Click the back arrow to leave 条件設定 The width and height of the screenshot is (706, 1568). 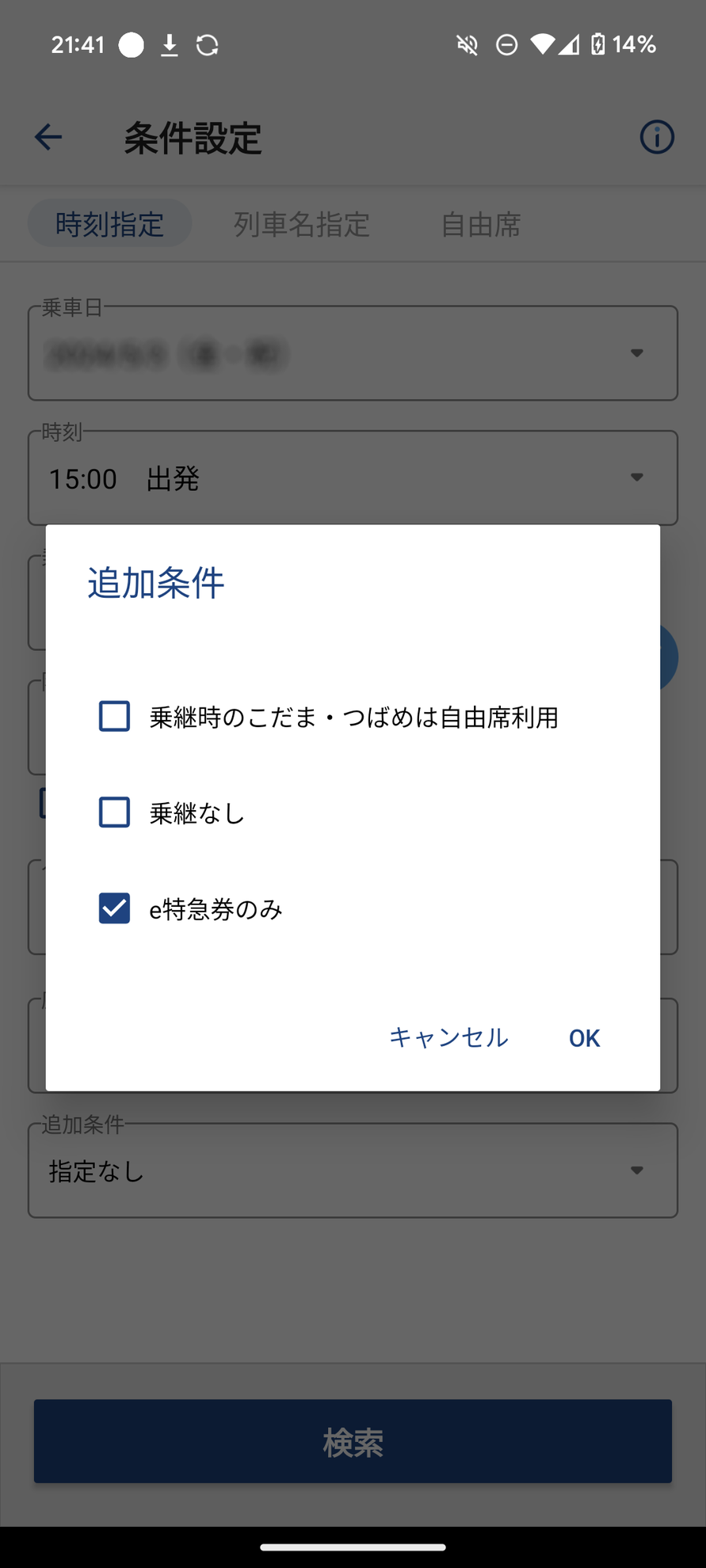pos(48,136)
